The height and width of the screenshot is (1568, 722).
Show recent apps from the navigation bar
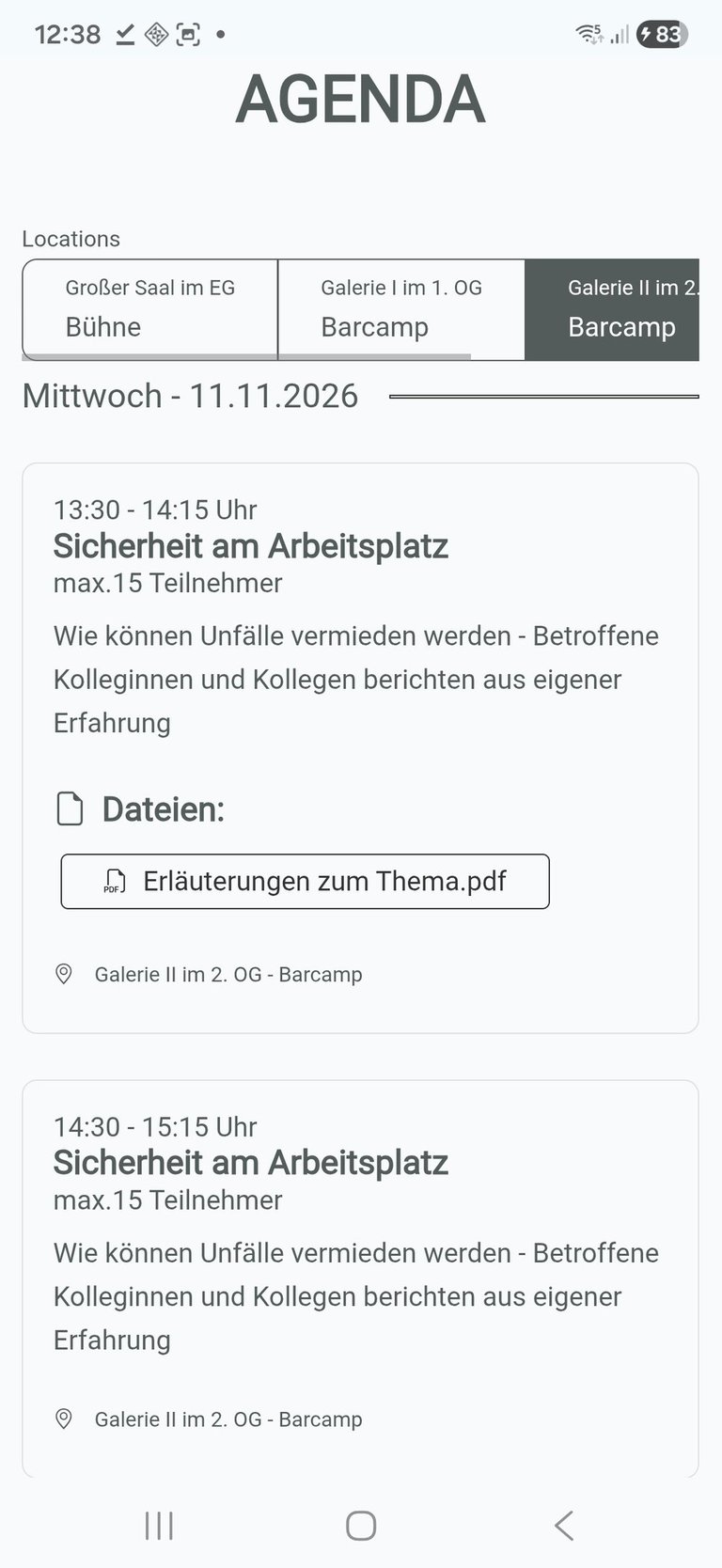[159, 1525]
